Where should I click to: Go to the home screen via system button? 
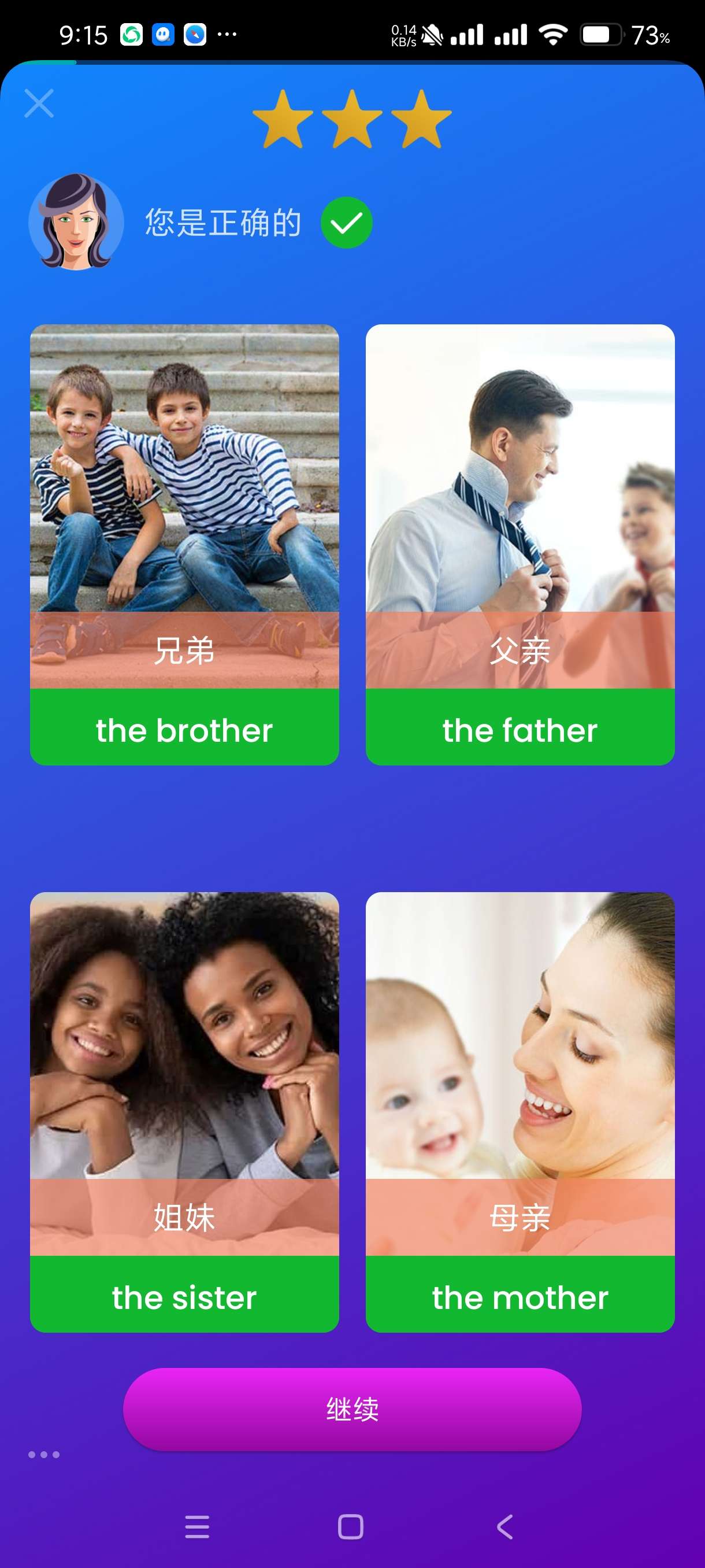(x=350, y=1526)
